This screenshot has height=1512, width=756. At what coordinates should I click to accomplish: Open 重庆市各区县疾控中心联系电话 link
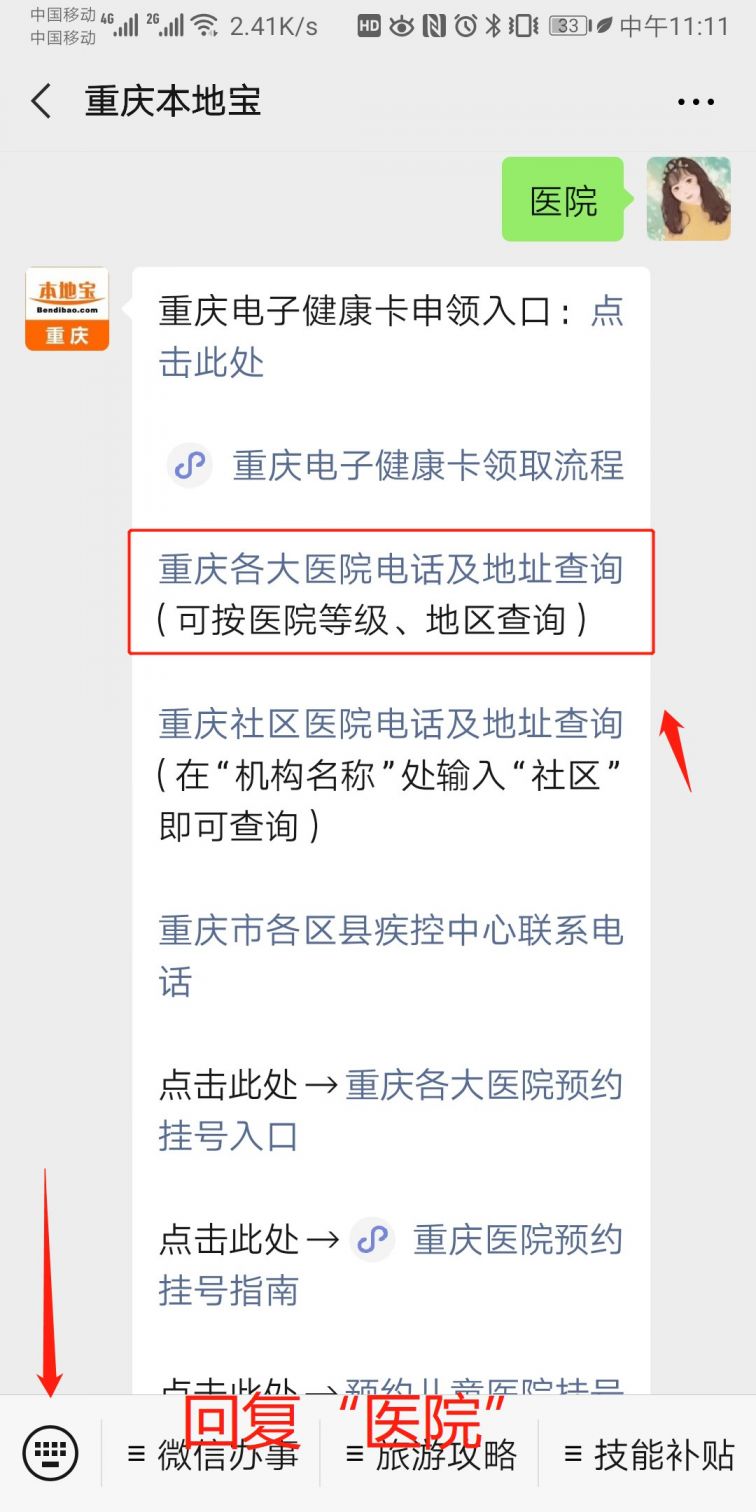coord(390,932)
